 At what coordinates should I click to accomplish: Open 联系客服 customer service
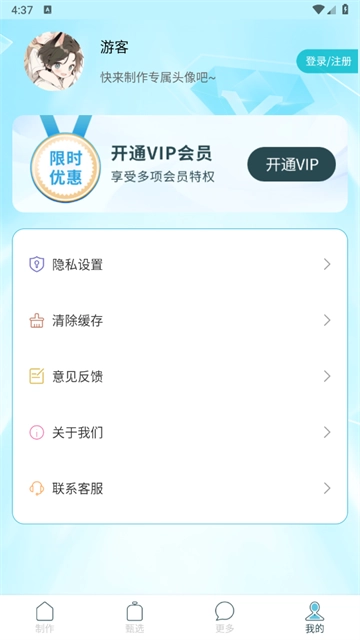180,488
